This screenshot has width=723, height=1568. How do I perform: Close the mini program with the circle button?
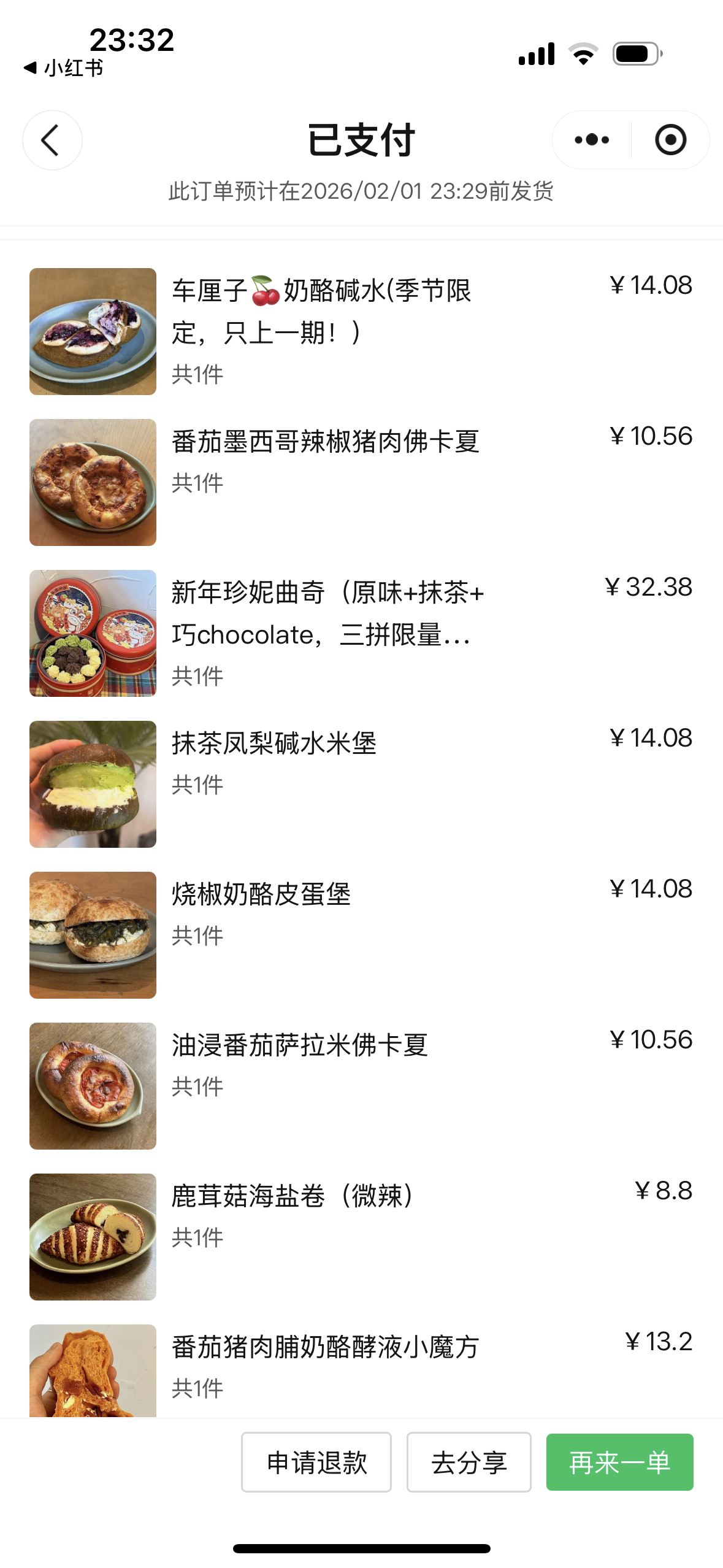tap(670, 140)
